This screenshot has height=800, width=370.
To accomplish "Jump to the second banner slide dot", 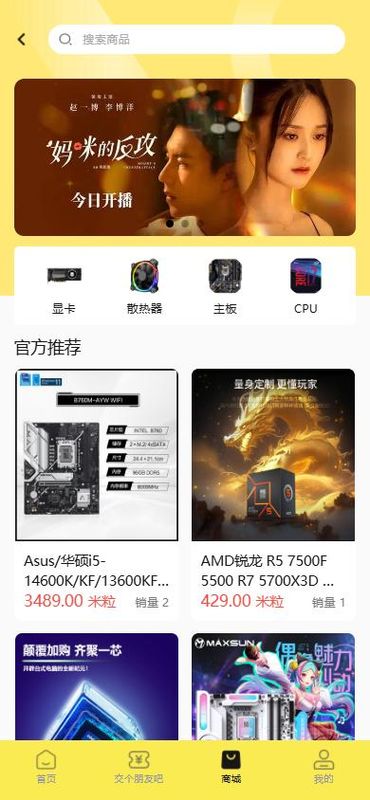I will (185, 223).
